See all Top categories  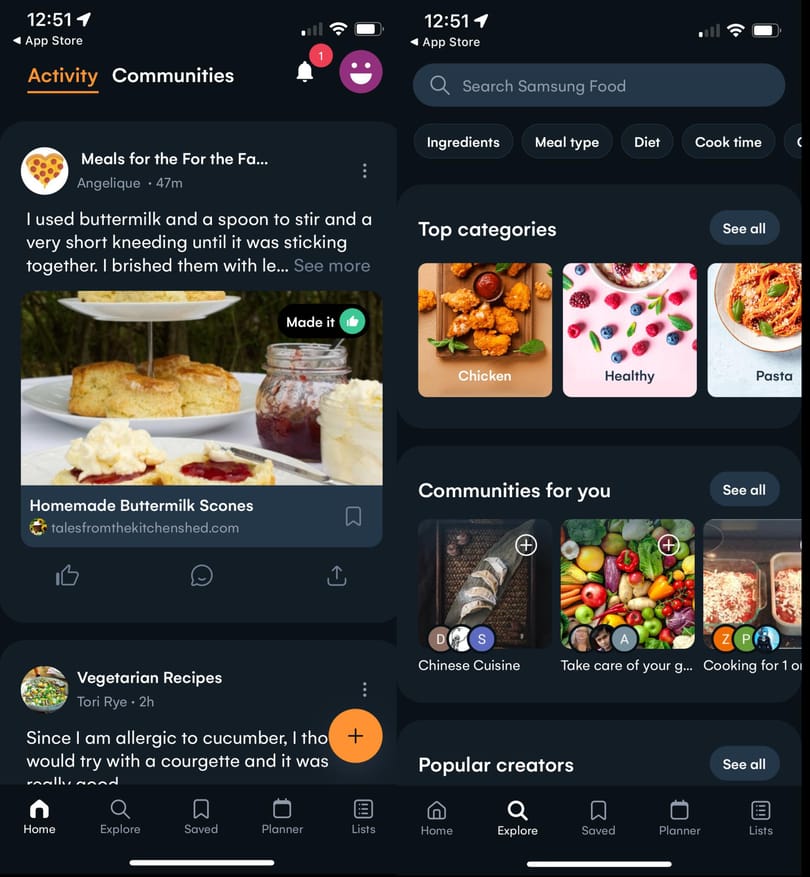point(744,228)
